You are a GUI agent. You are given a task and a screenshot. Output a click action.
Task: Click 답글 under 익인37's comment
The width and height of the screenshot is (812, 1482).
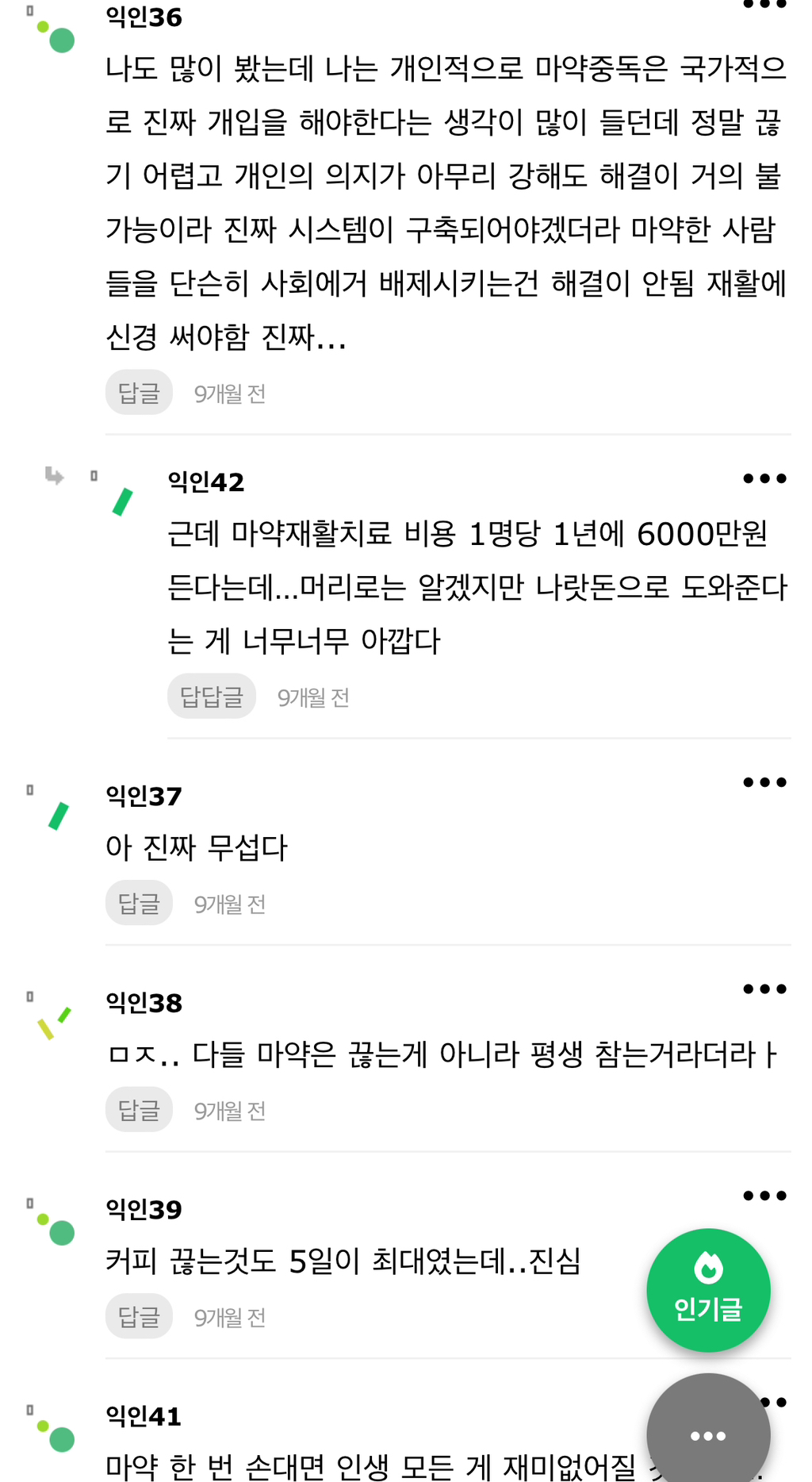[139, 902]
